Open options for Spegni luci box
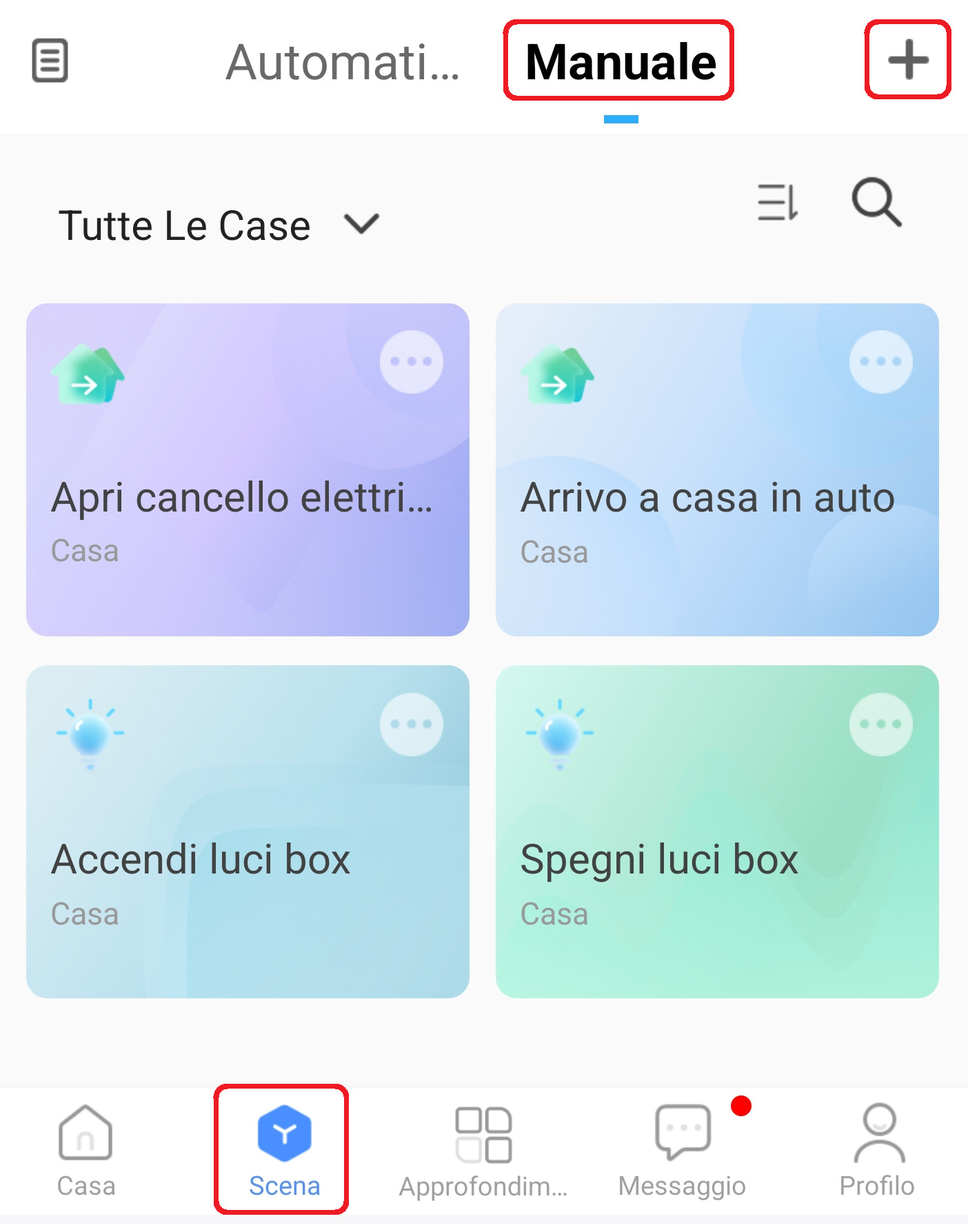Screen dimensions: 968x1232 tap(880, 724)
